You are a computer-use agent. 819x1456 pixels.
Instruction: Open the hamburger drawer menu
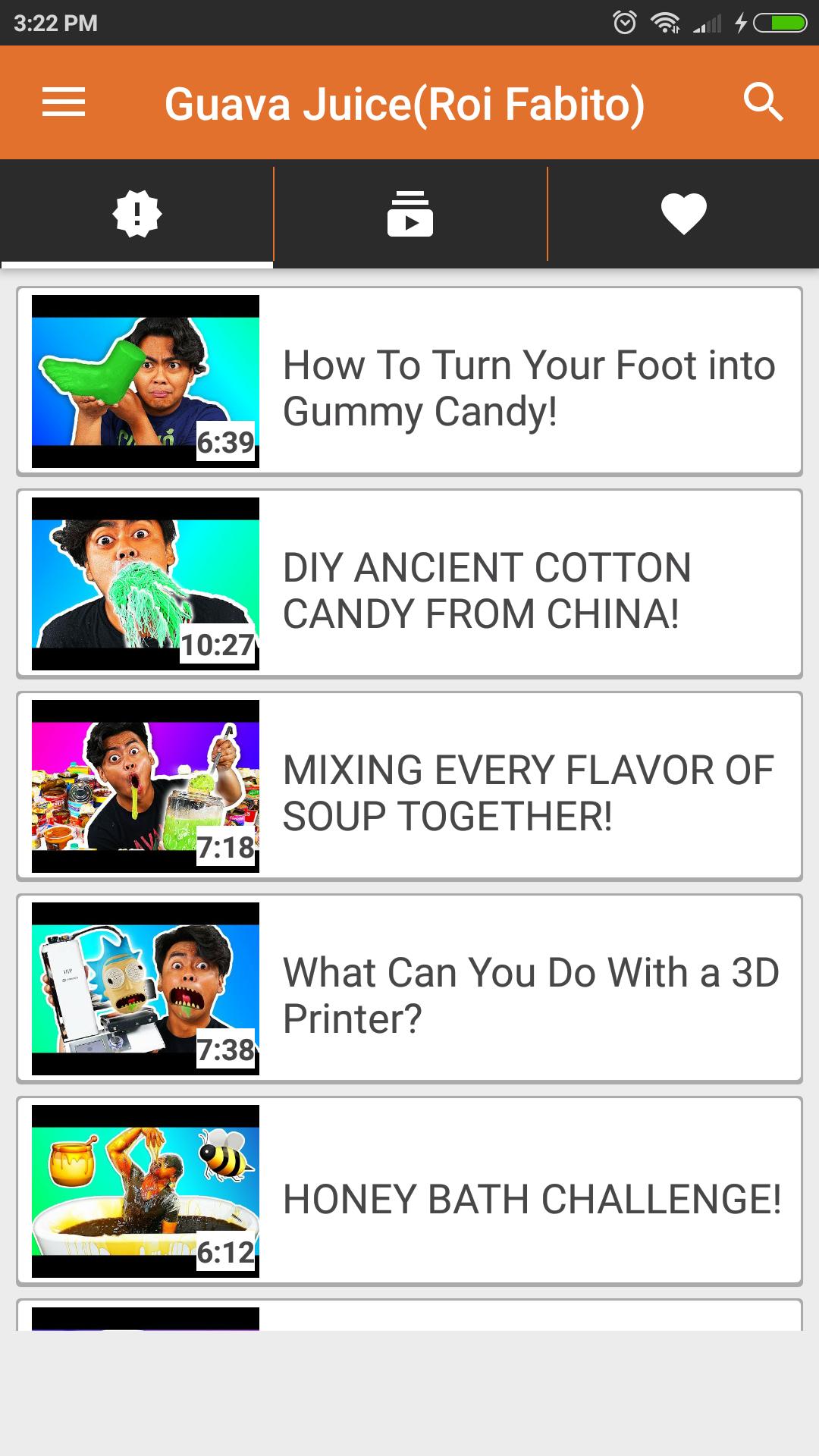pyautogui.click(x=64, y=102)
